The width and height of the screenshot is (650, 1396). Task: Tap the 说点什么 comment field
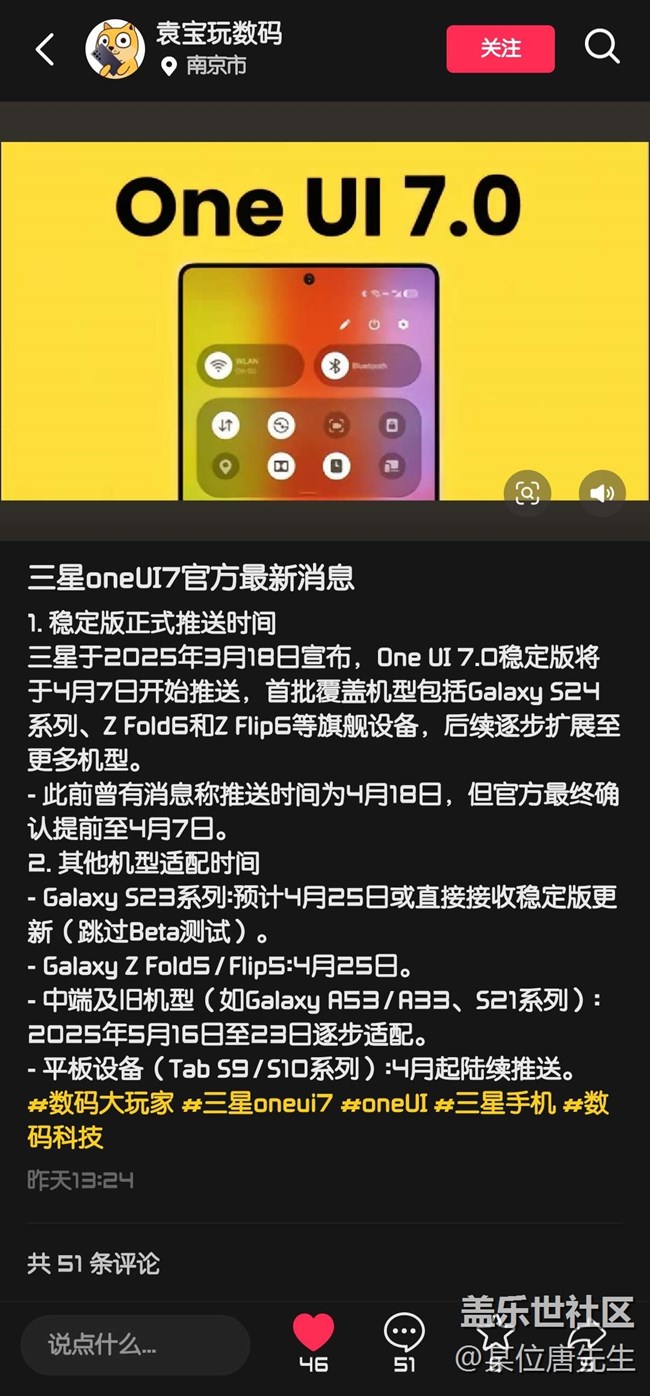135,1345
